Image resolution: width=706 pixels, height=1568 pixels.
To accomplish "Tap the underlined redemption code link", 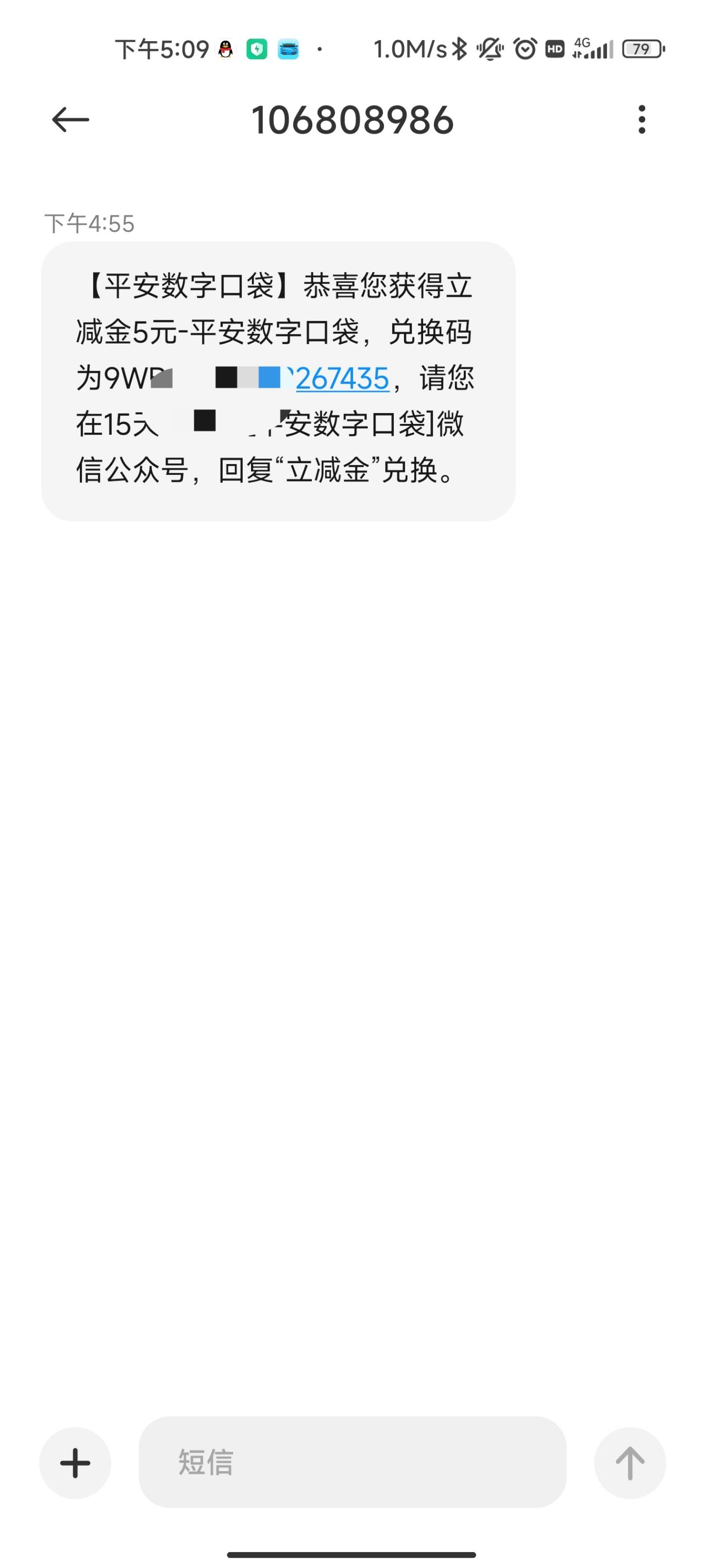I will [342, 379].
